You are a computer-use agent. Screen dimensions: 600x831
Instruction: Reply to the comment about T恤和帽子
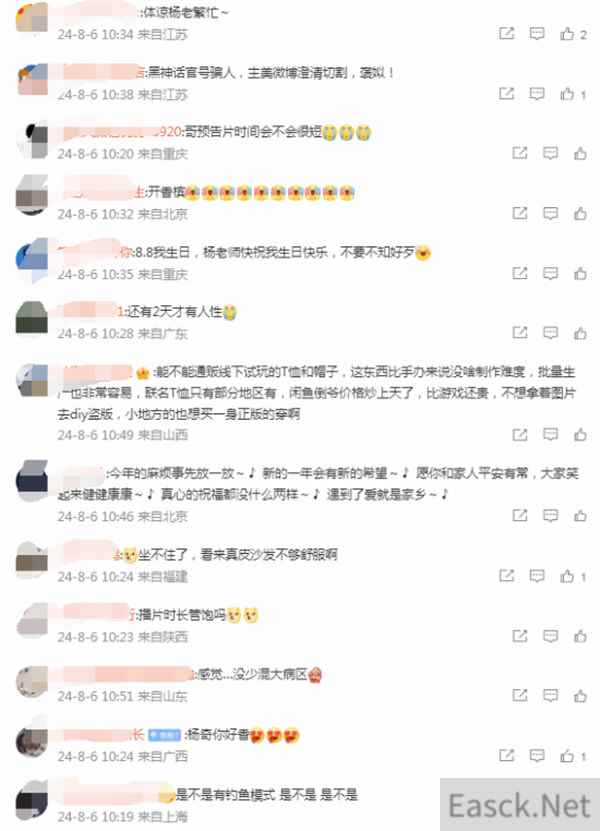549,436
